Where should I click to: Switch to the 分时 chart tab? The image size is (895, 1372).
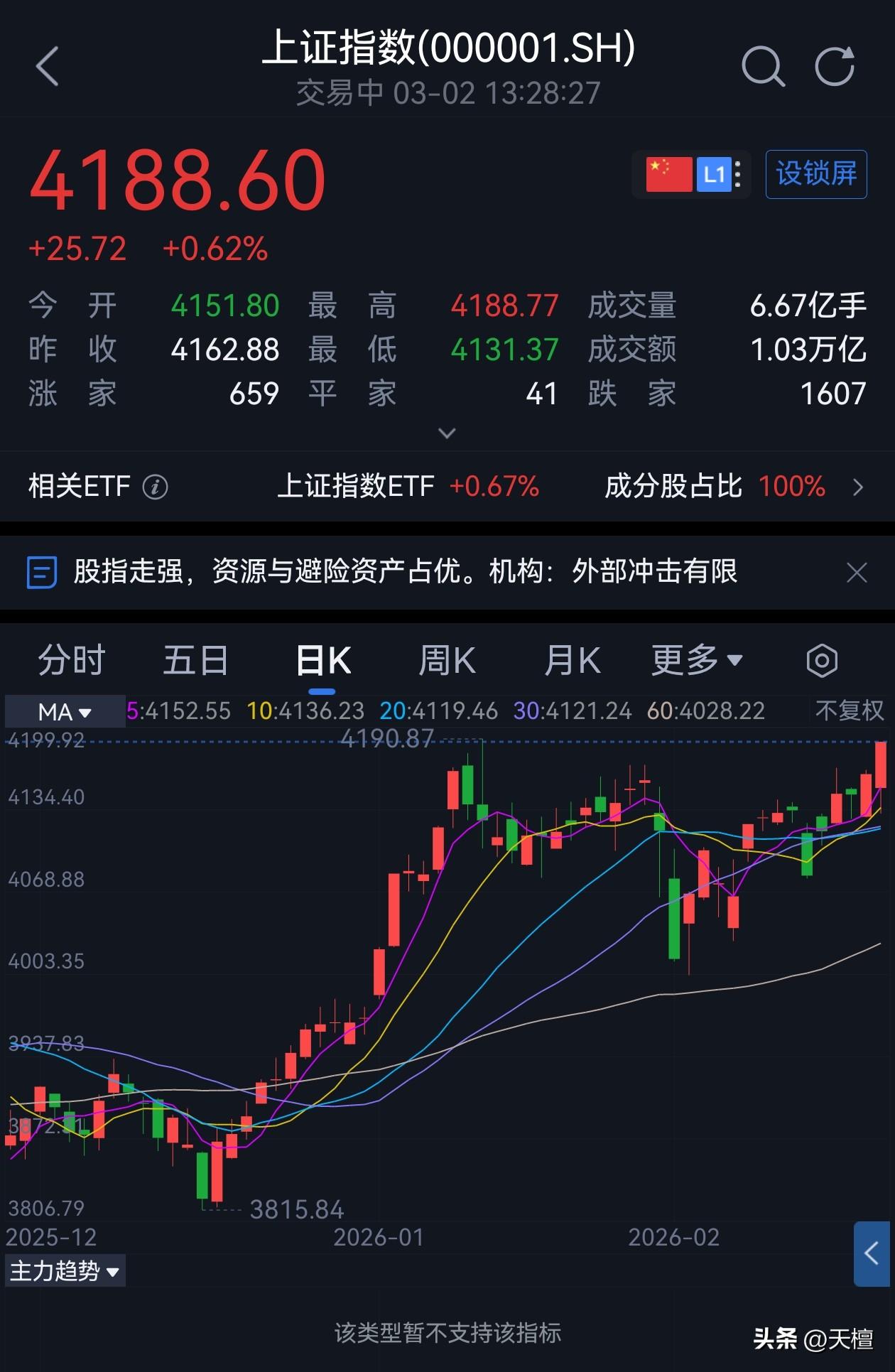click(70, 659)
